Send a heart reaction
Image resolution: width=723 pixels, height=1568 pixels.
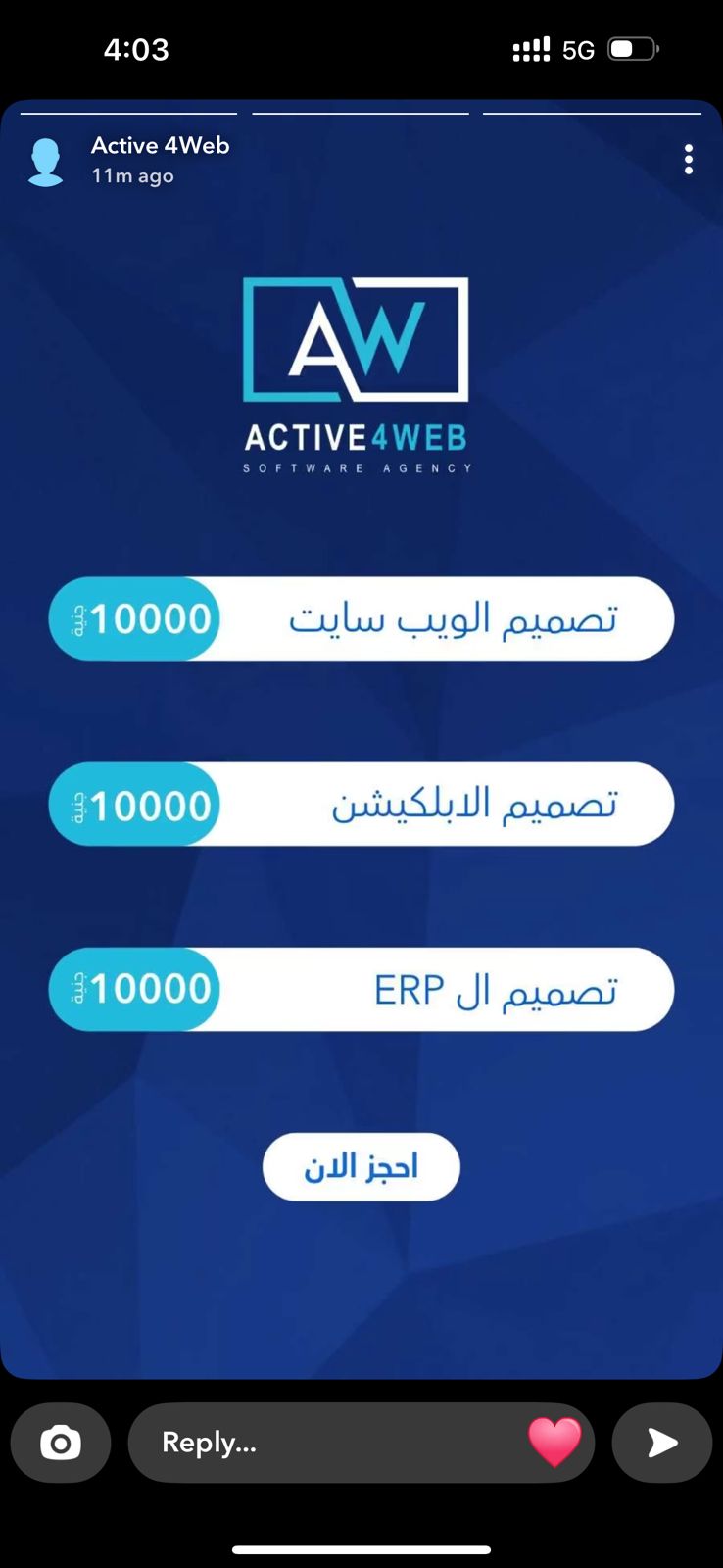[554, 1443]
